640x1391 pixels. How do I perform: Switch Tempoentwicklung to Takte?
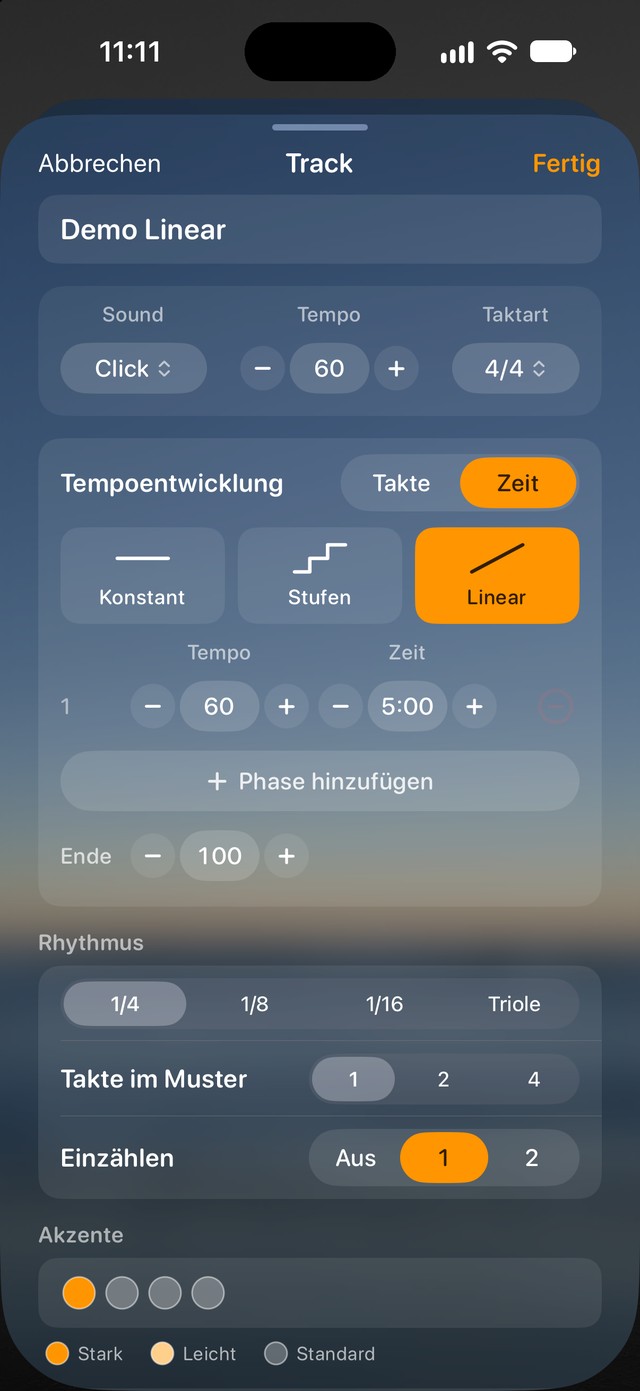tap(401, 483)
